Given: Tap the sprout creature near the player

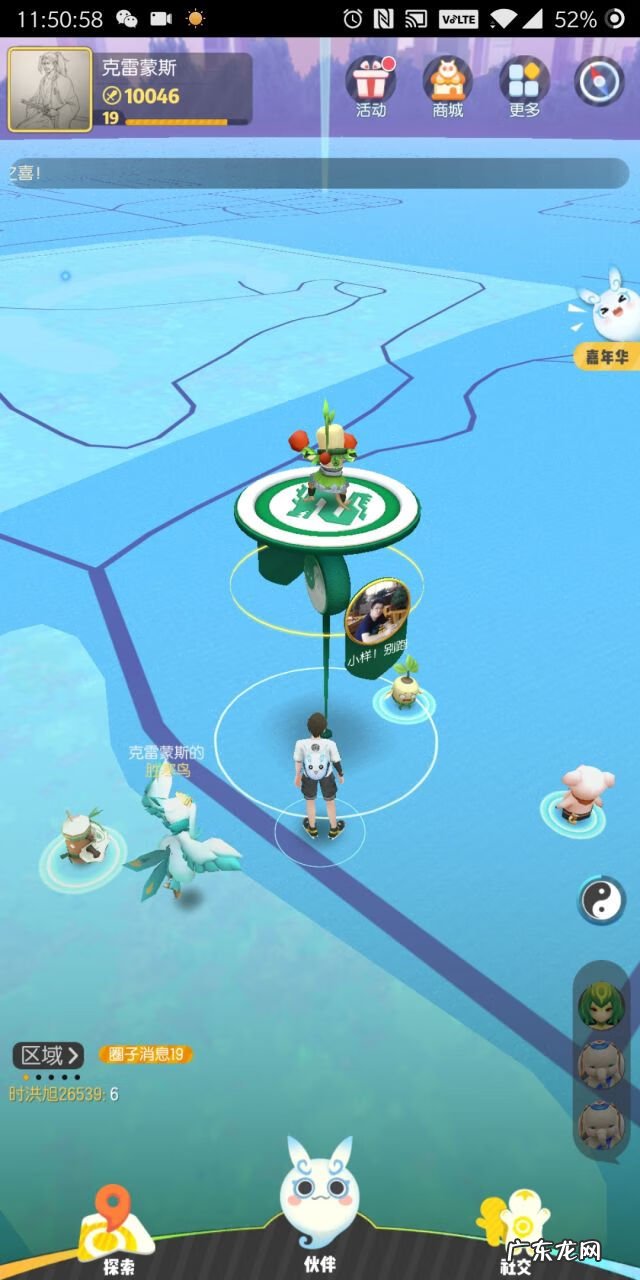Looking at the screenshot, I should (404, 685).
